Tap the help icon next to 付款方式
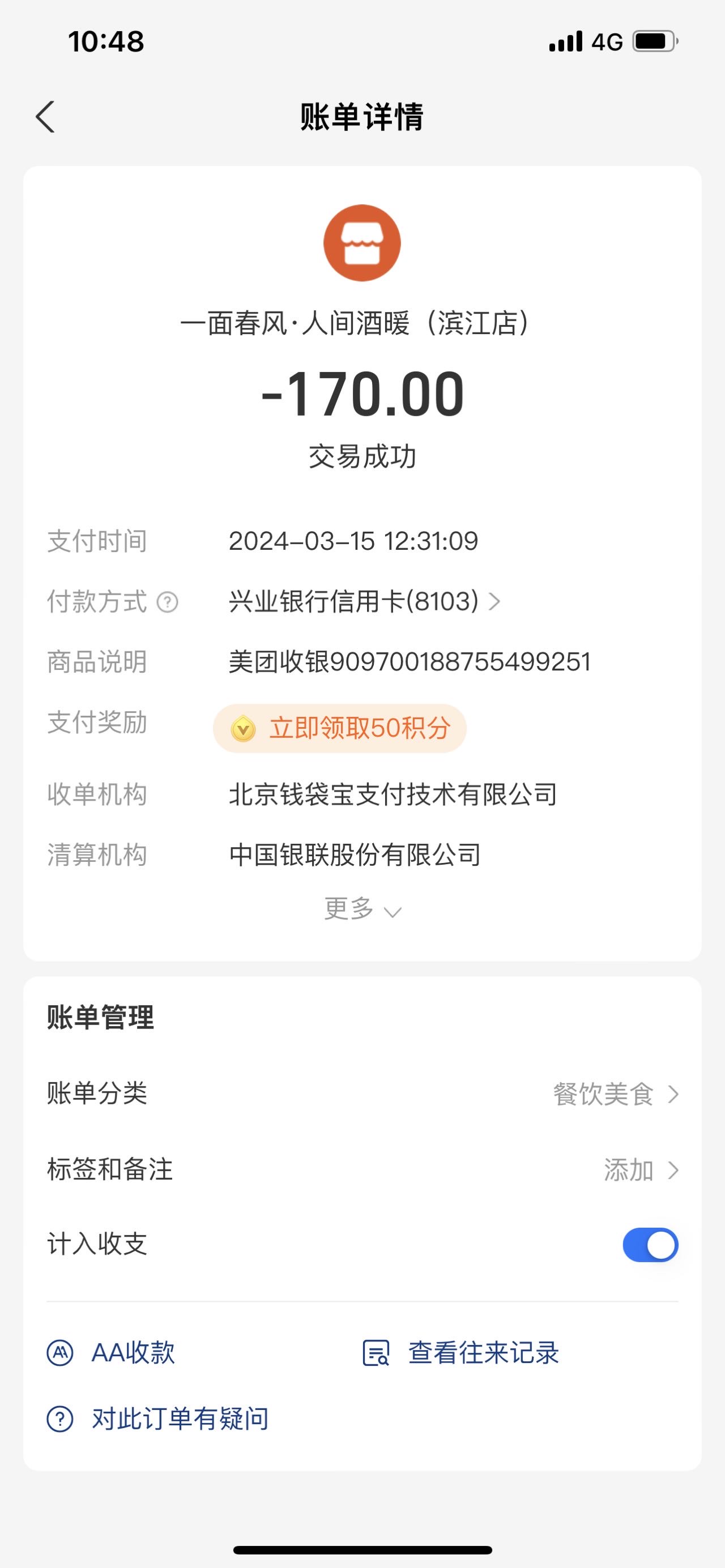 point(168,603)
